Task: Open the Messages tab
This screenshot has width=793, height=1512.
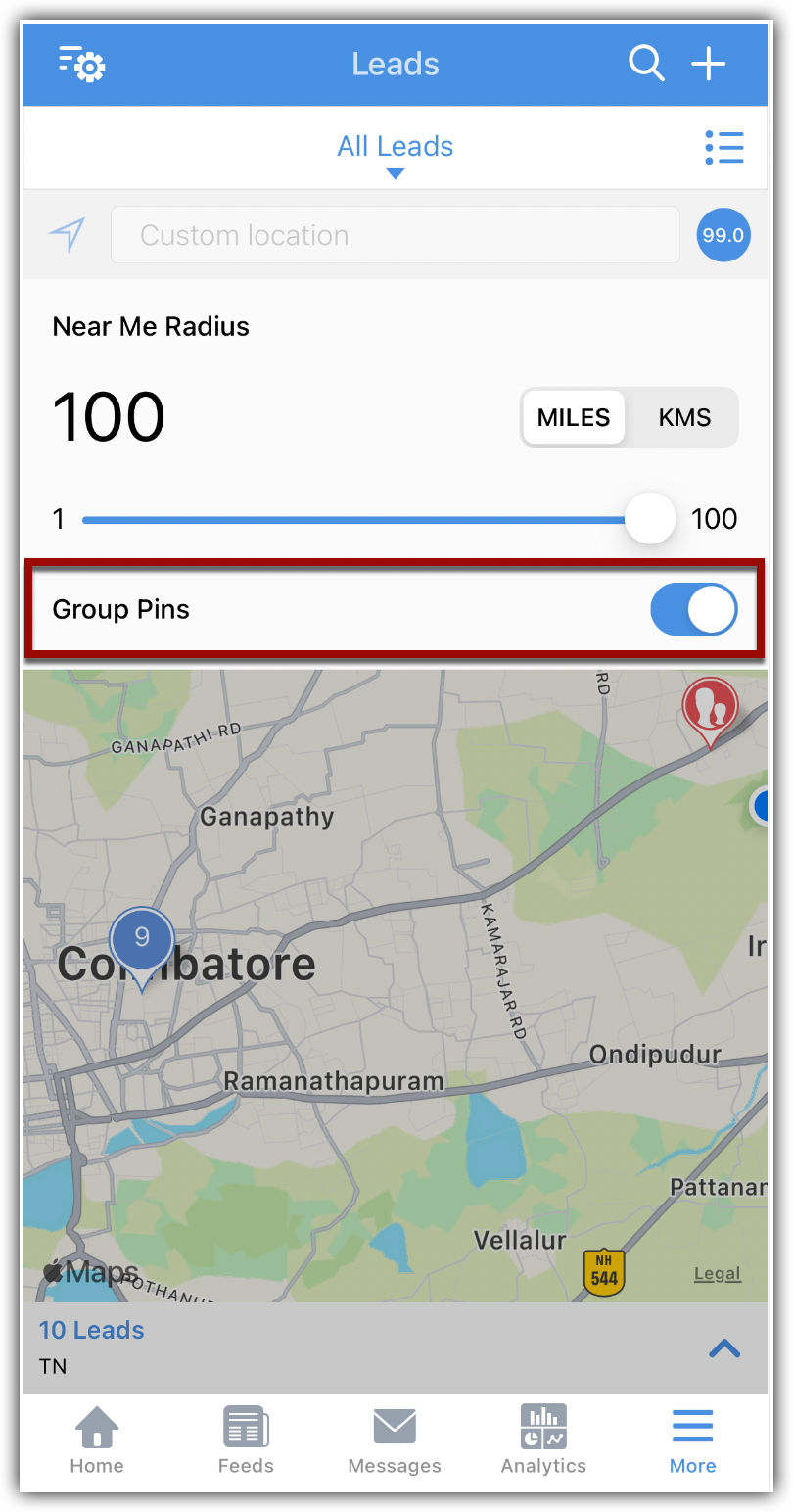Action: (x=395, y=1440)
